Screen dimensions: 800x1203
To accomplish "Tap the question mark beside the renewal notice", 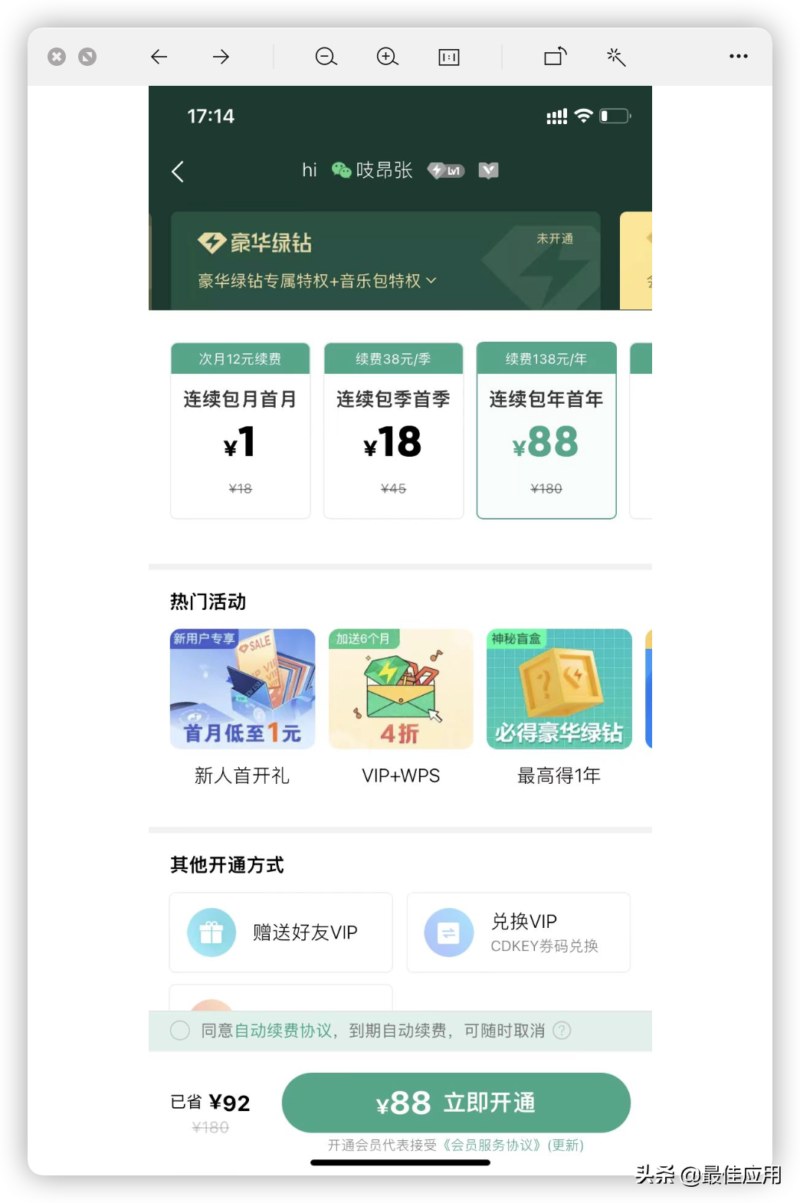I will pyautogui.click(x=562, y=1030).
